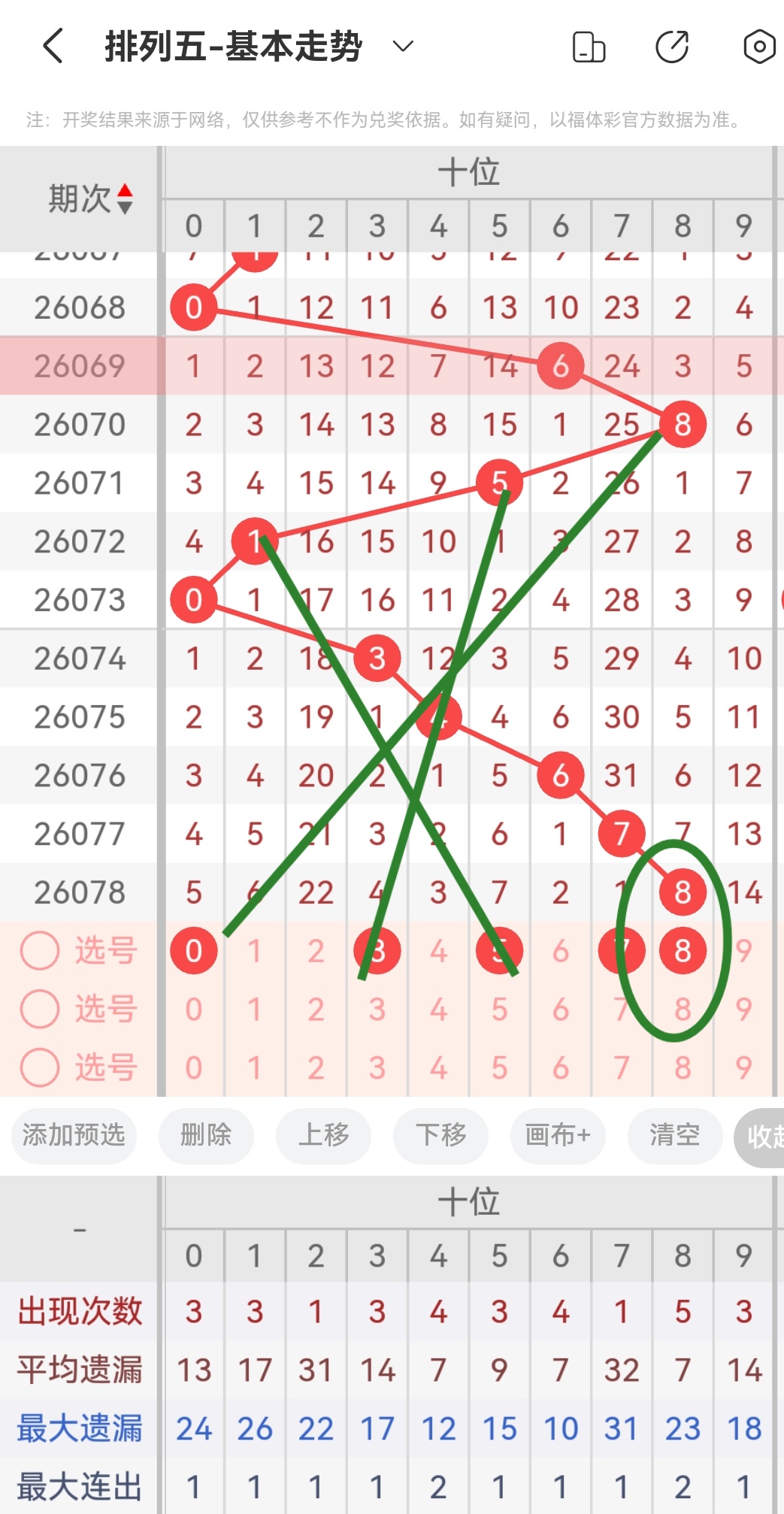The image size is (784, 1514).
Task: Open the 画布+ drawing tool
Action: [x=558, y=1137]
